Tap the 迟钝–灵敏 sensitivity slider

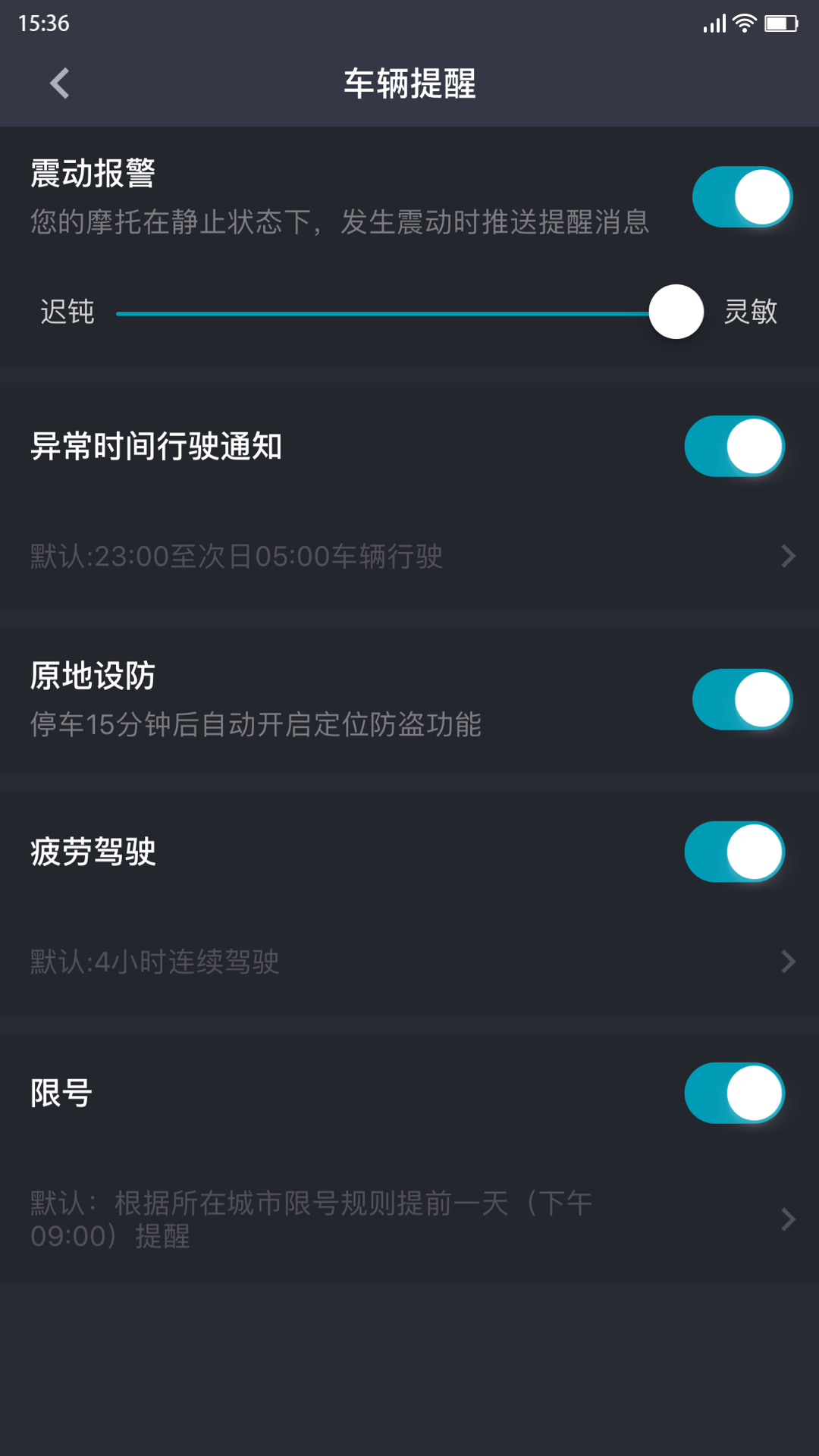pos(394,312)
